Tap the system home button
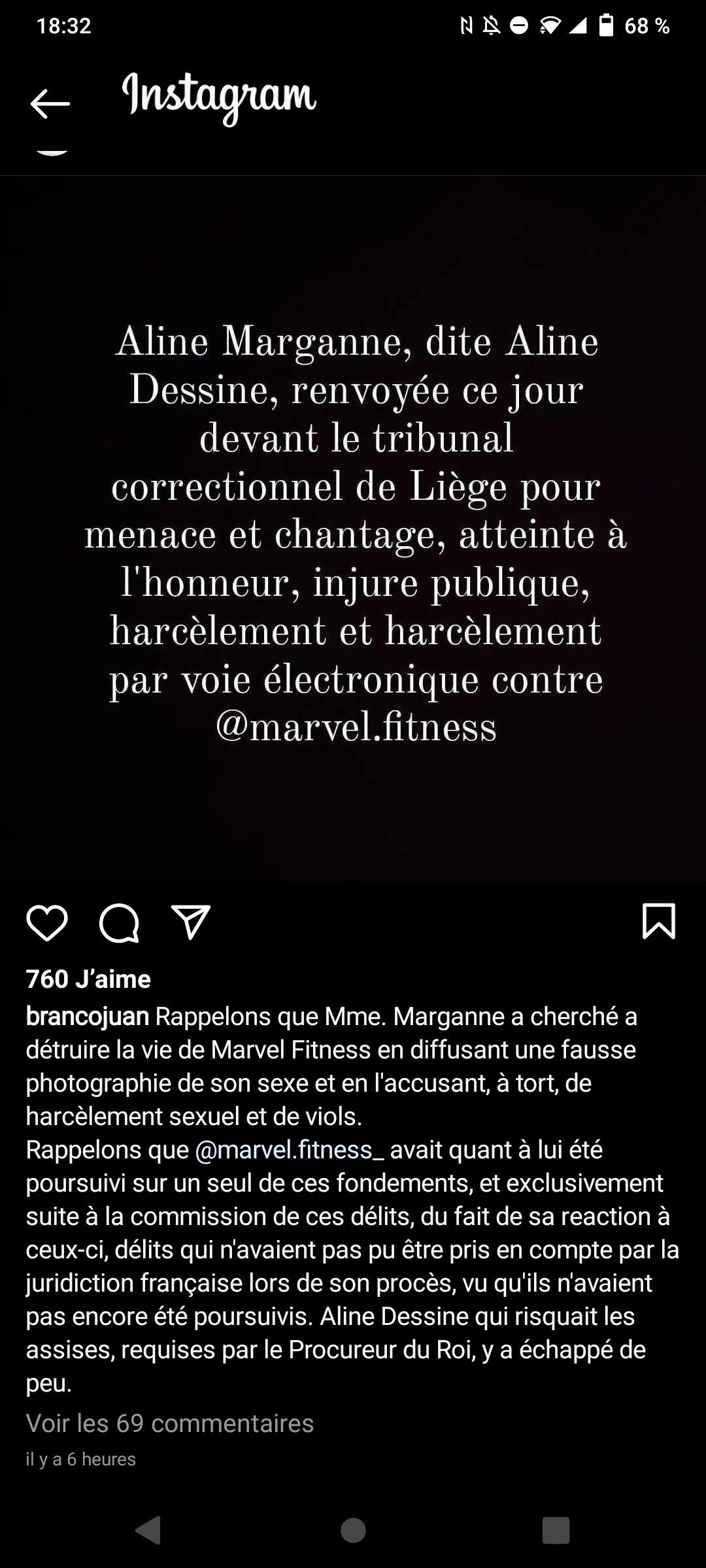706x1568 pixels. coord(353,1531)
